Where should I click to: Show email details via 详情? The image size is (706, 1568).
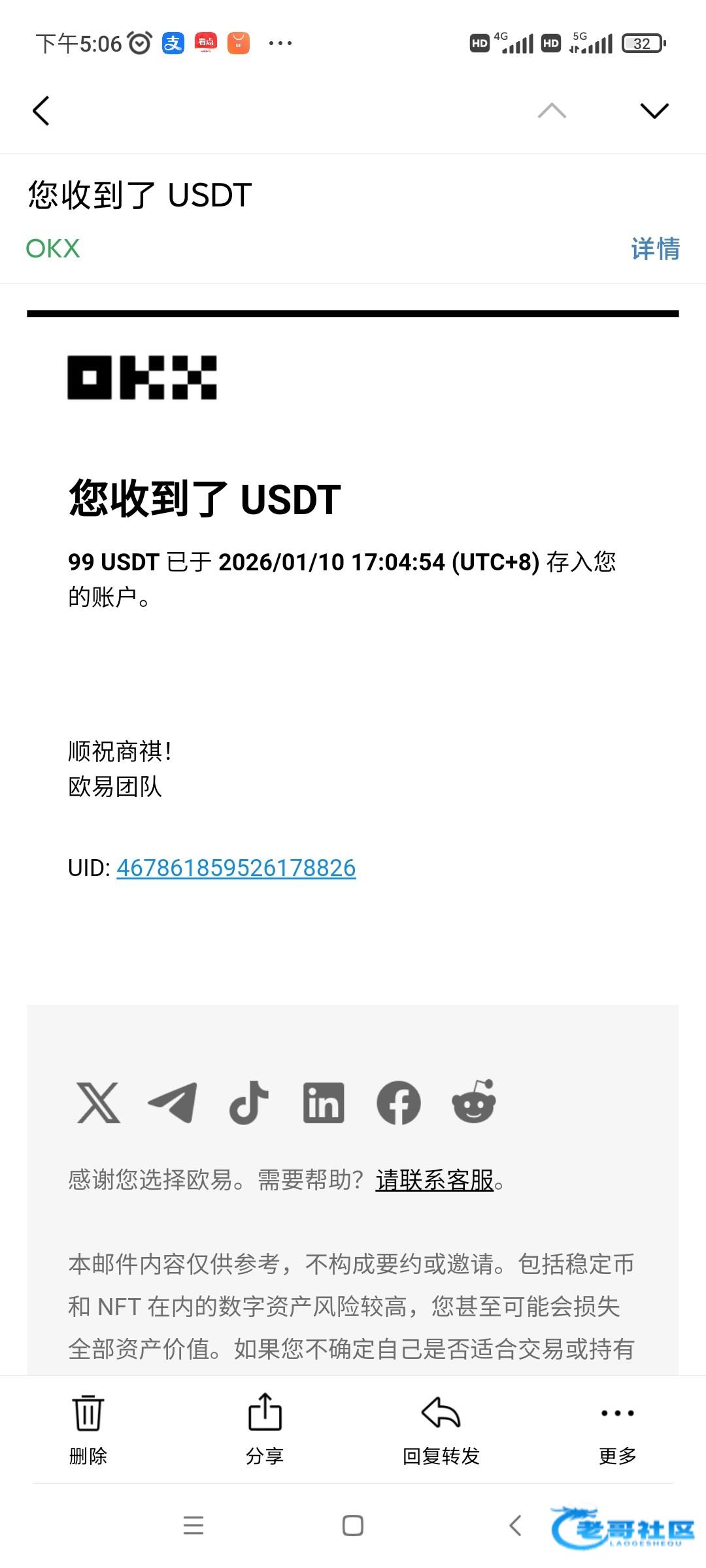pos(655,248)
